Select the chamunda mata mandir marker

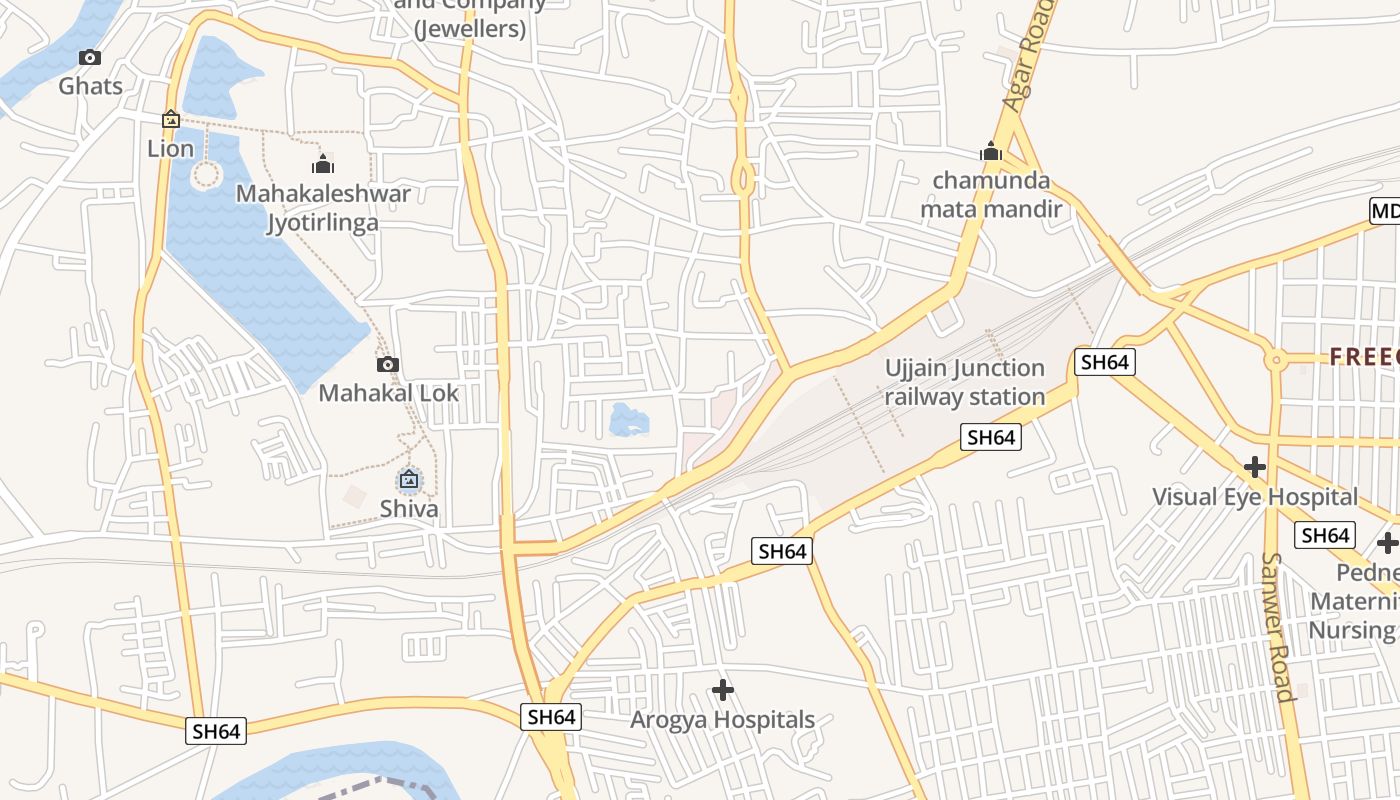tap(991, 152)
